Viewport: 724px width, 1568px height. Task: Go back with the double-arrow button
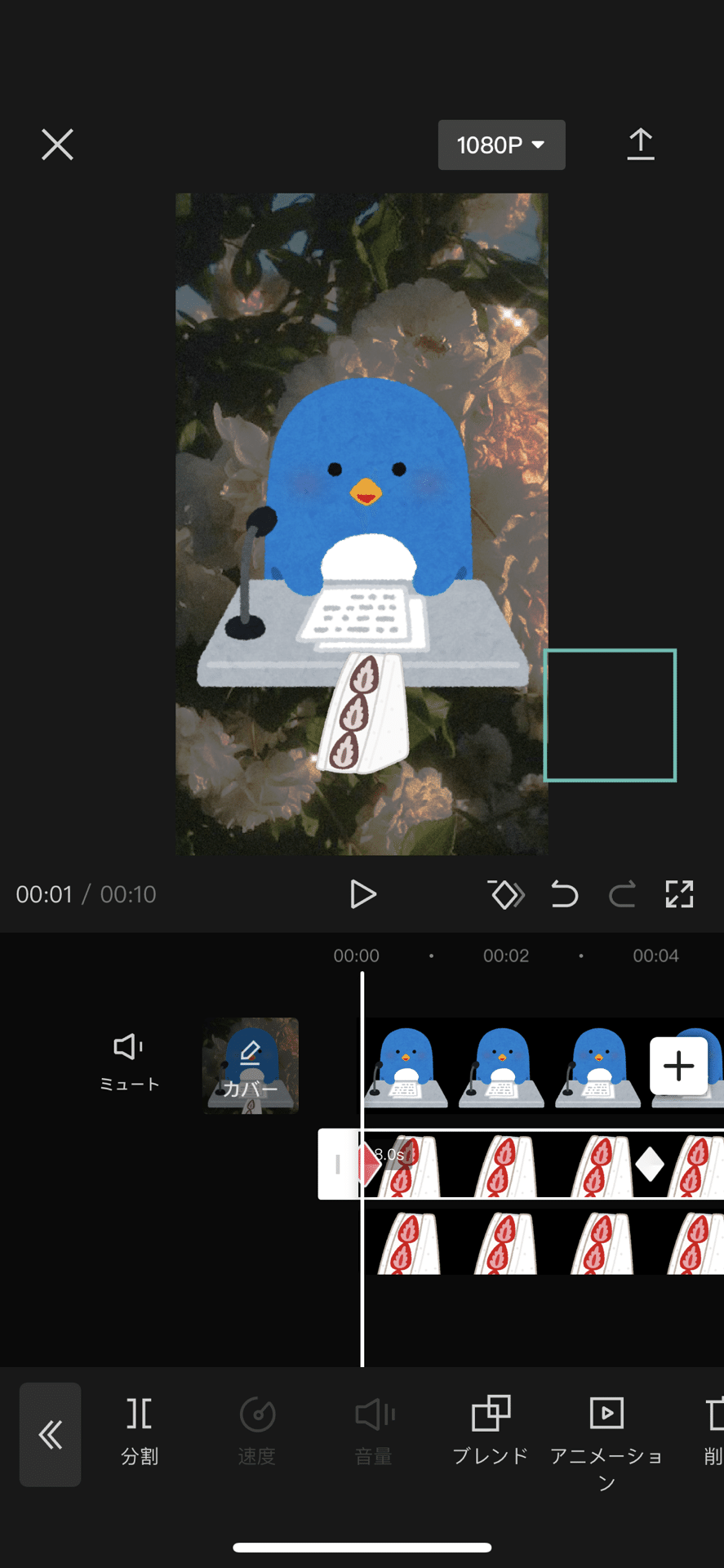(x=51, y=1434)
